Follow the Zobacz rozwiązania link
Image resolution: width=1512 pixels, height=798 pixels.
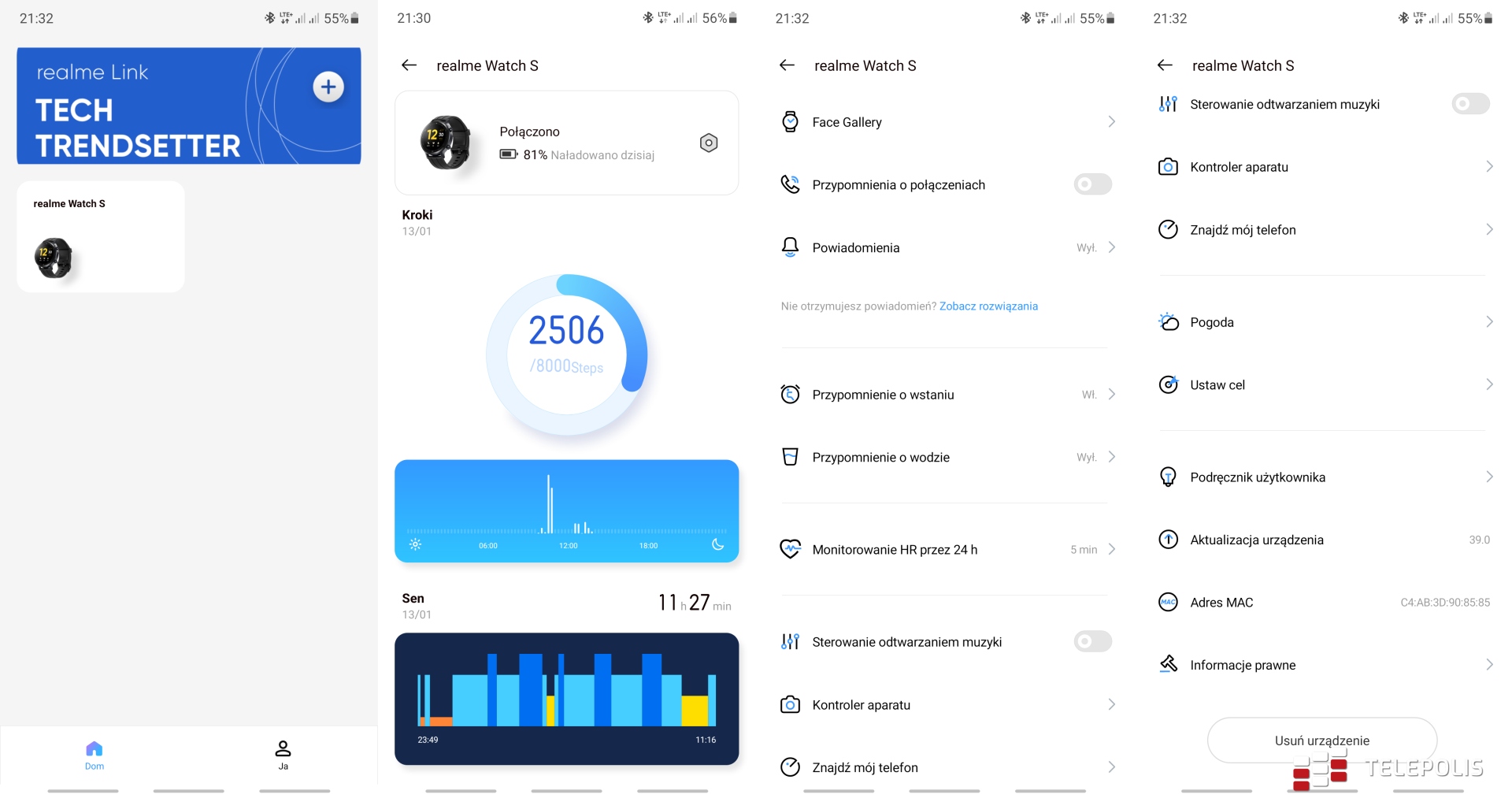coord(988,306)
